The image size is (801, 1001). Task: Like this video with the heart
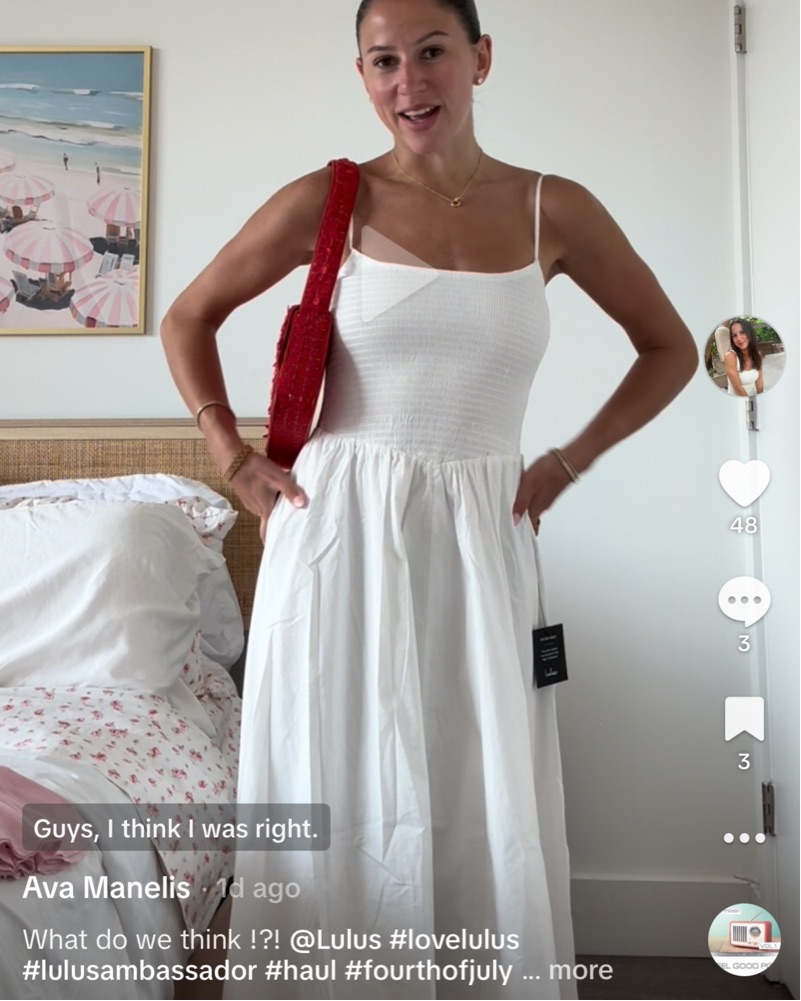(744, 484)
